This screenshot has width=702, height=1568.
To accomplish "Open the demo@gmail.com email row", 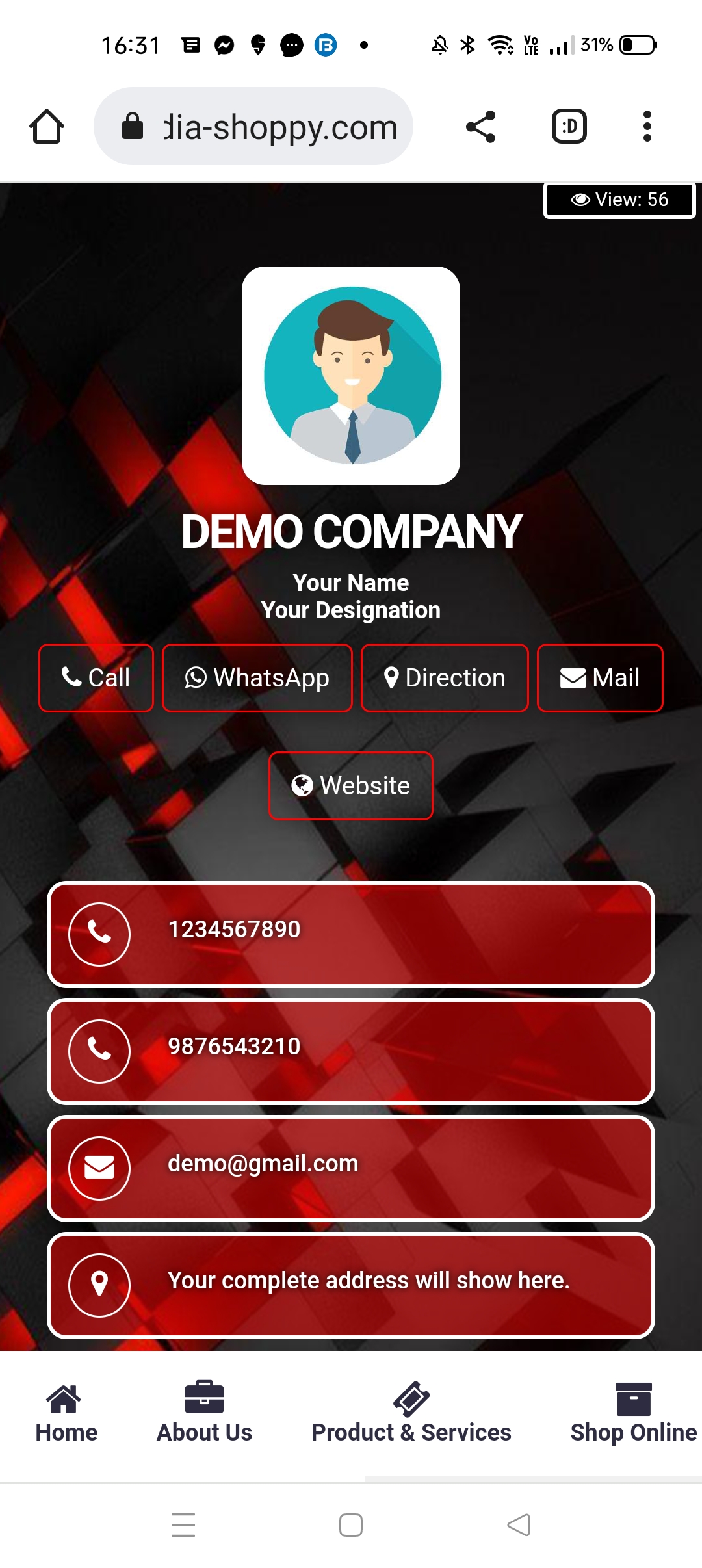I will point(351,1168).
